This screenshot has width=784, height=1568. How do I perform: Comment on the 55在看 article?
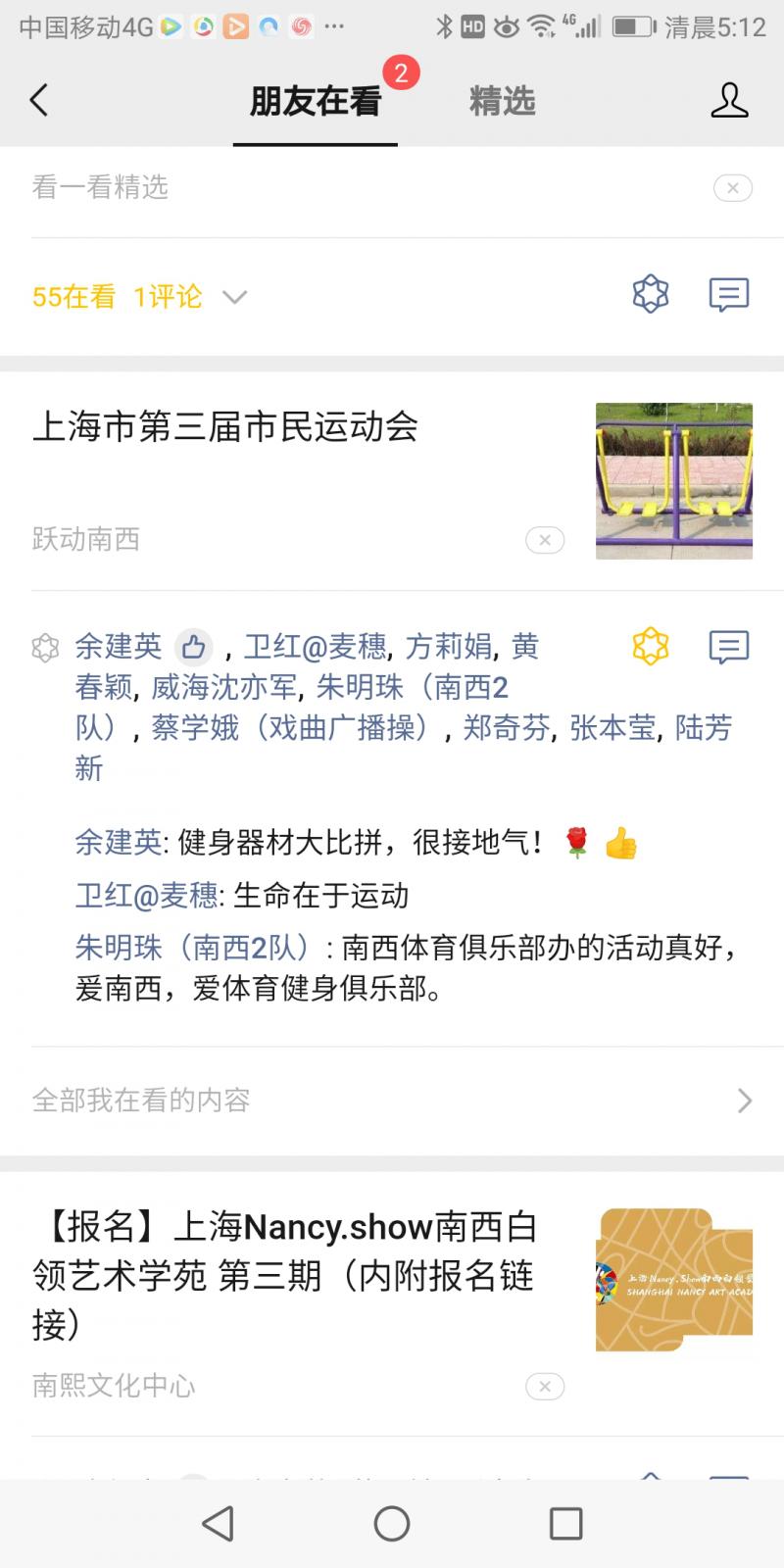(728, 294)
